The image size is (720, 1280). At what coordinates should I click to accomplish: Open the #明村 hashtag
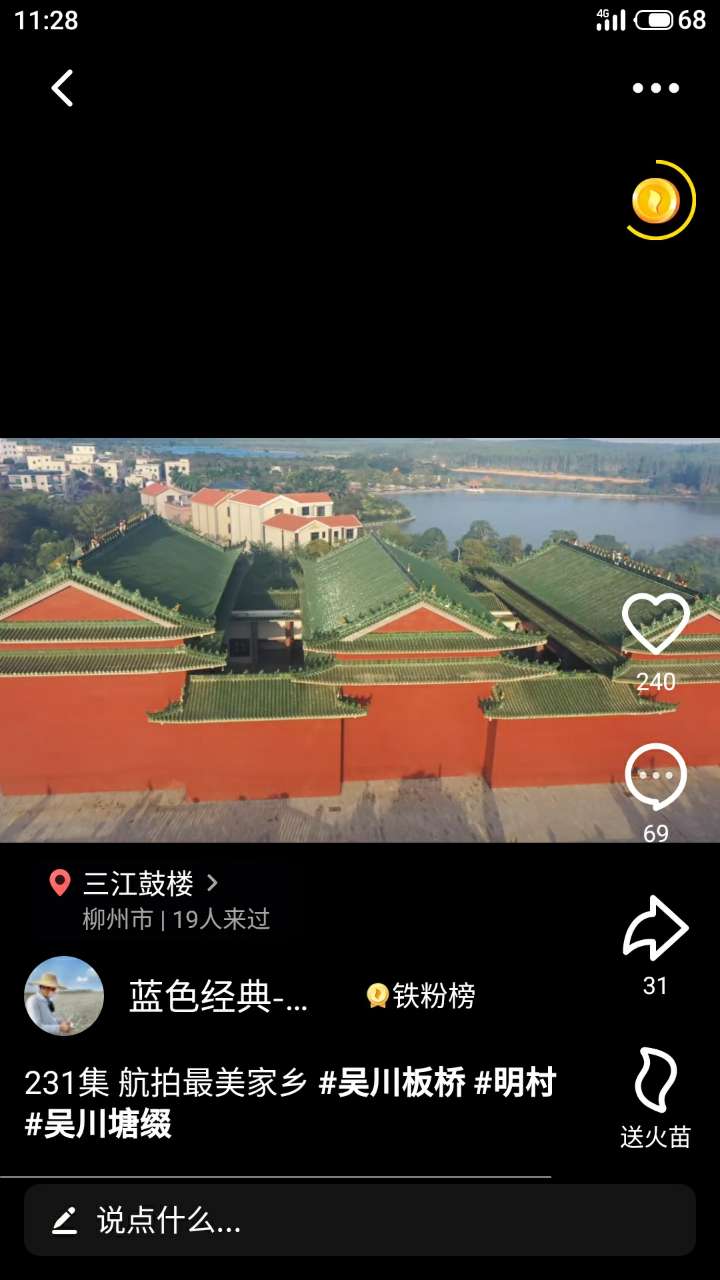pyautogui.click(x=515, y=1083)
